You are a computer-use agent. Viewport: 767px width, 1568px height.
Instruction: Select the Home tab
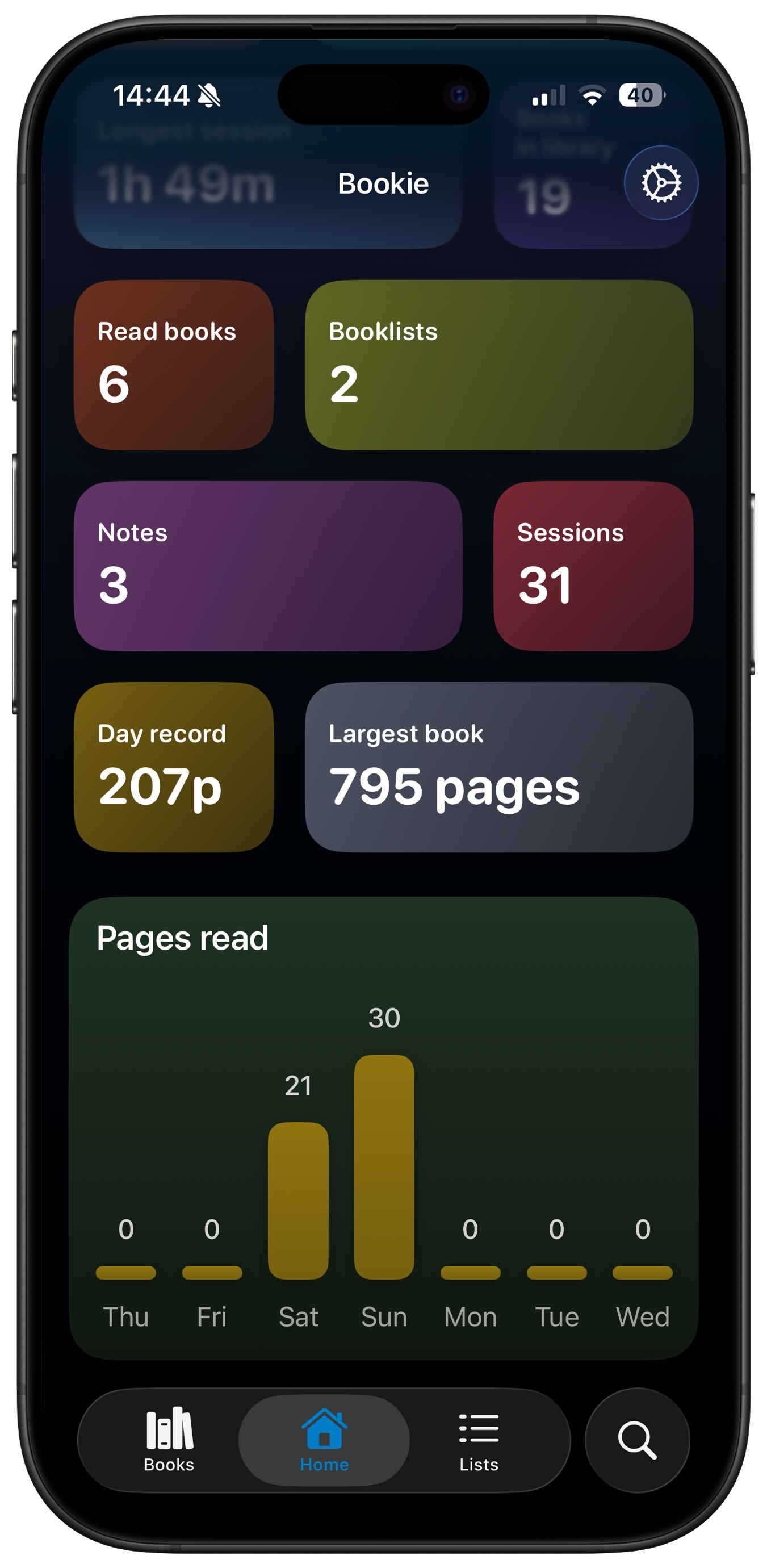[324, 1440]
